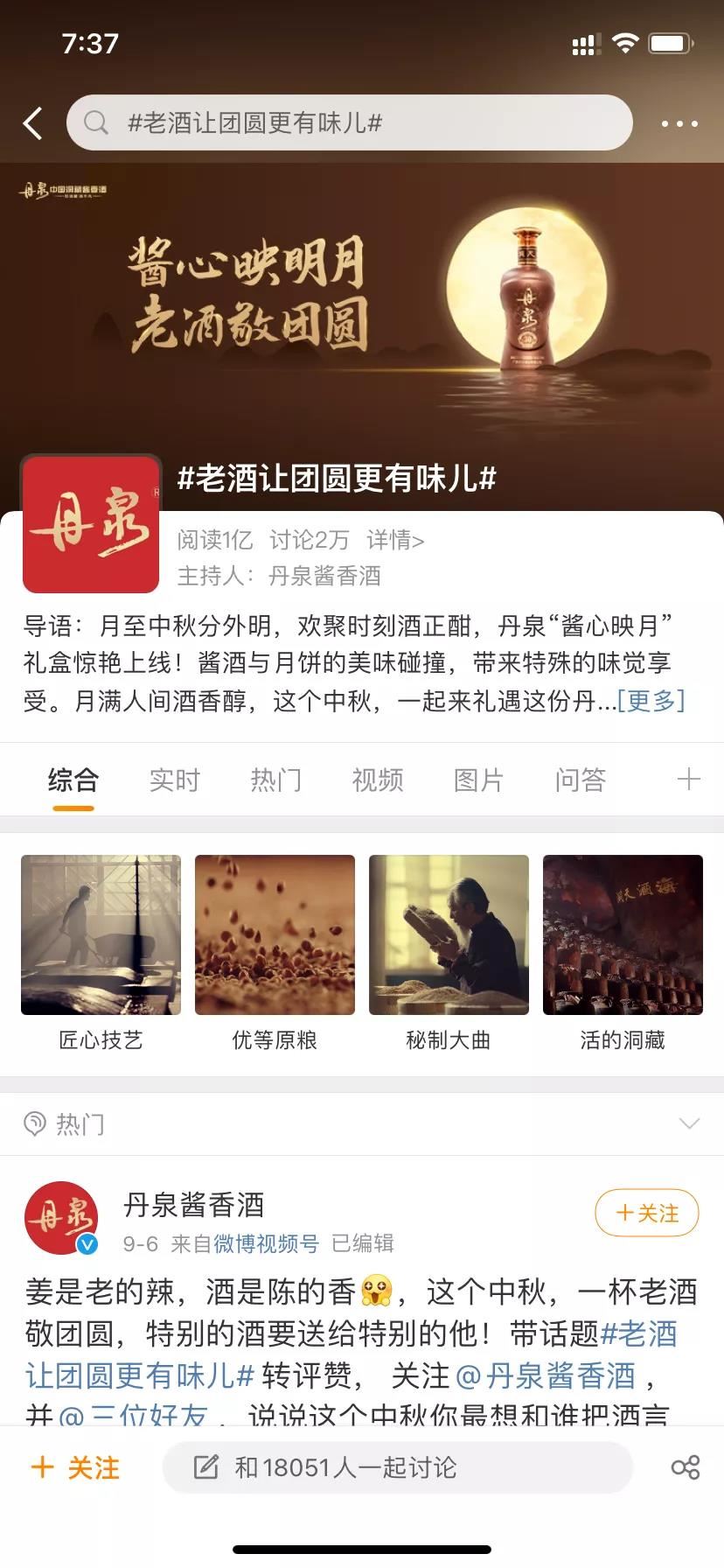The image size is (724, 1568).
Task: Follow 丹泉酱香酒 with the +关注 button
Action: click(x=646, y=1213)
